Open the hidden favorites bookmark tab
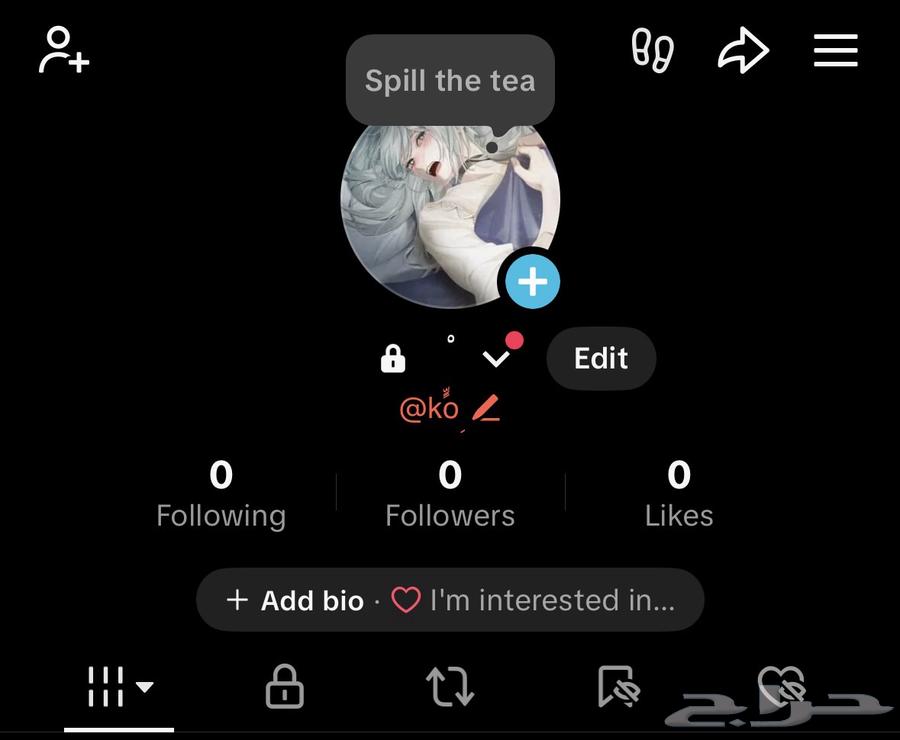The image size is (900, 740). pyautogui.click(x=617, y=687)
